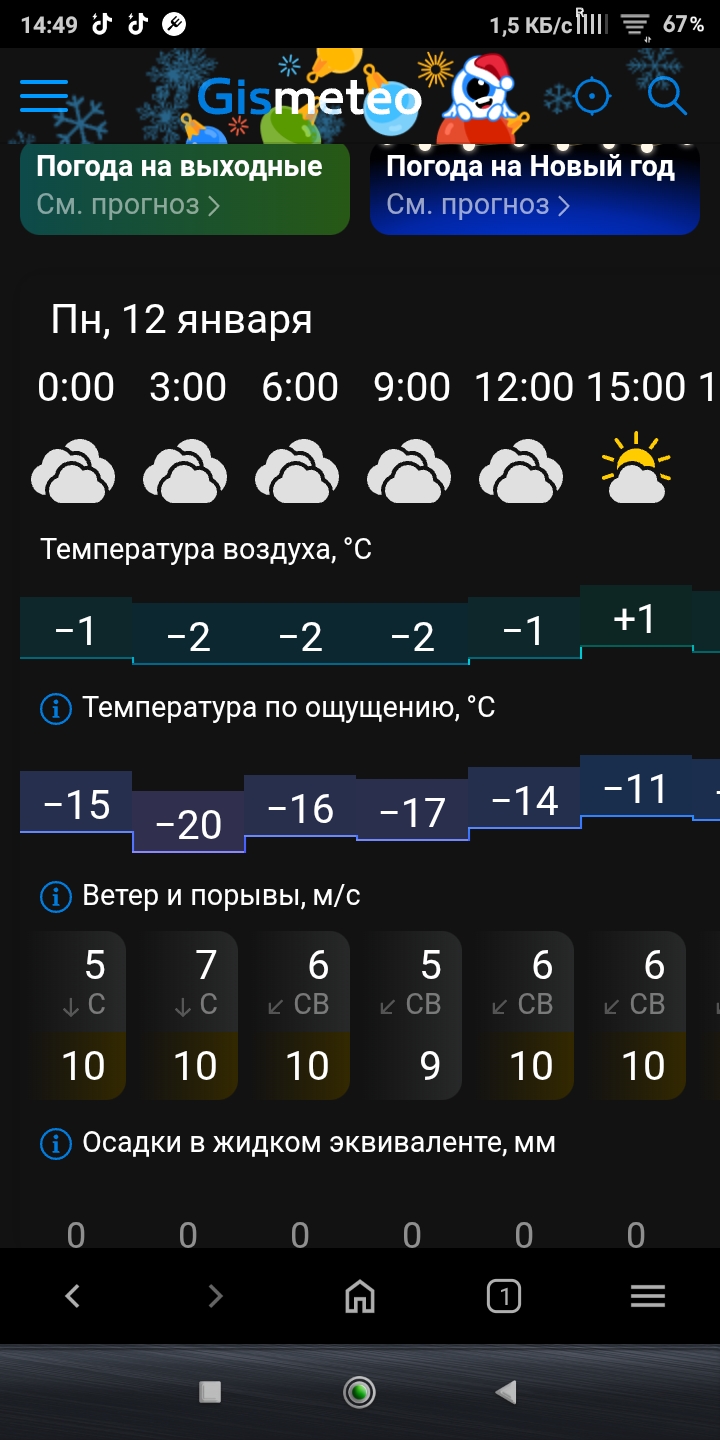Open the Погода на Новый год forecast card

535,189
